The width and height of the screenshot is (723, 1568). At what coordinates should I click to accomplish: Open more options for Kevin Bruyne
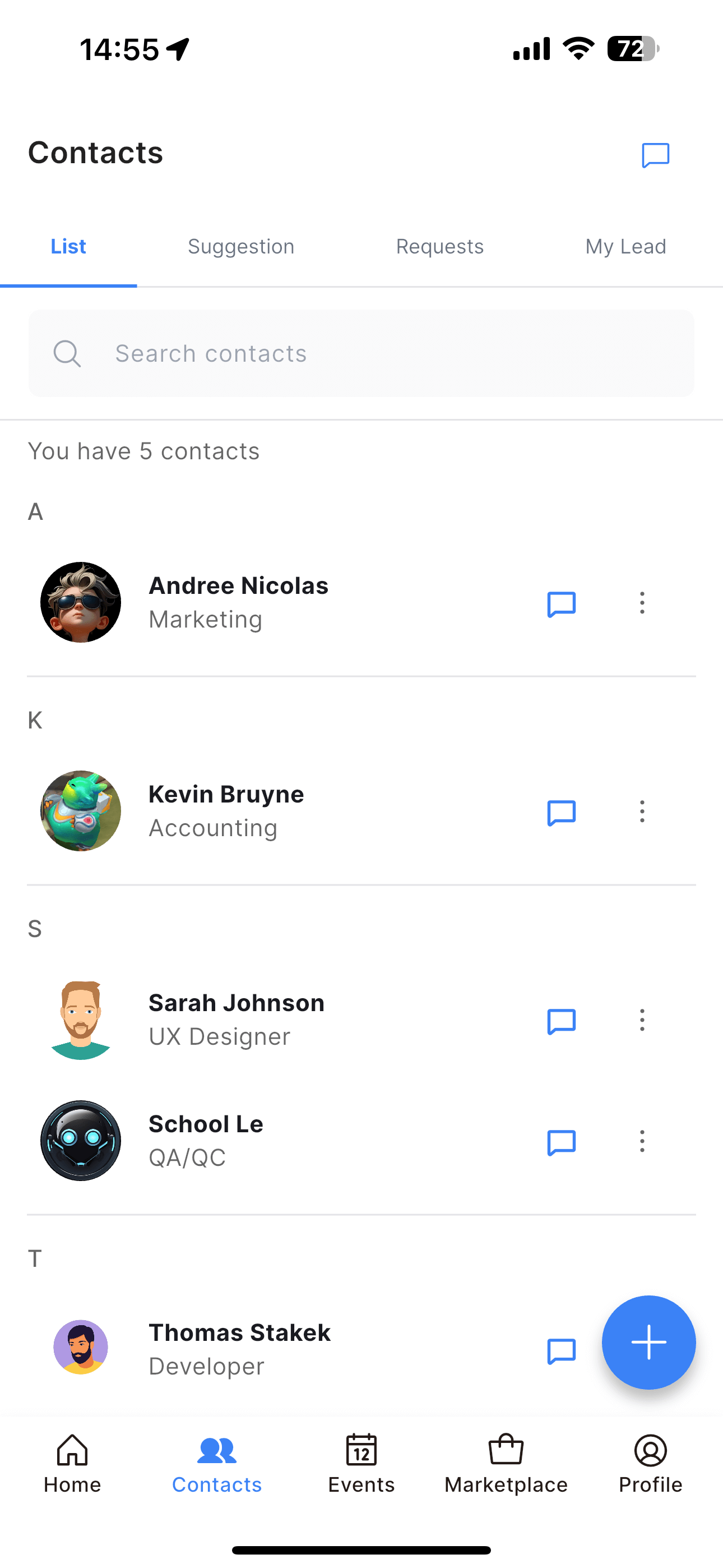(x=642, y=811)
